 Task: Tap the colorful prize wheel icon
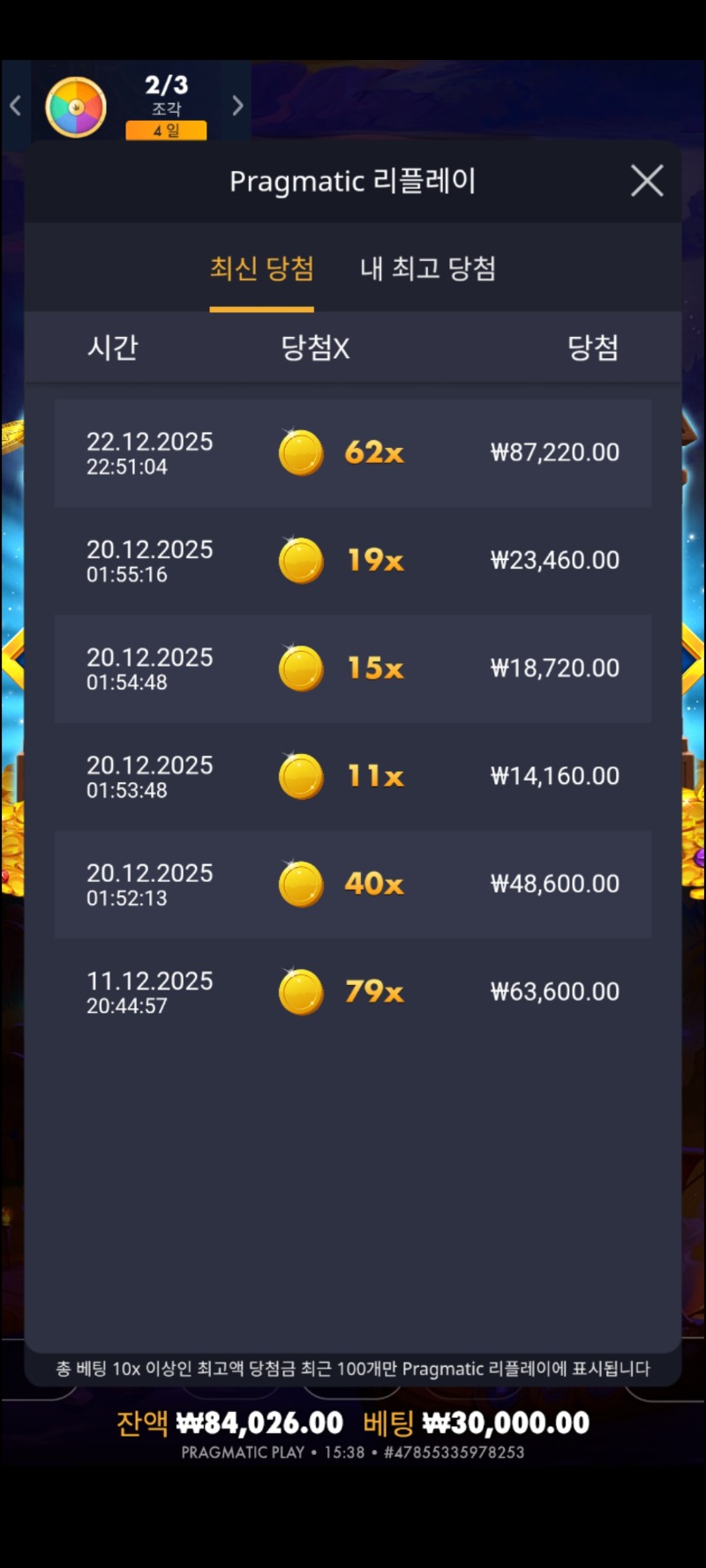click(x=76, y=107)
